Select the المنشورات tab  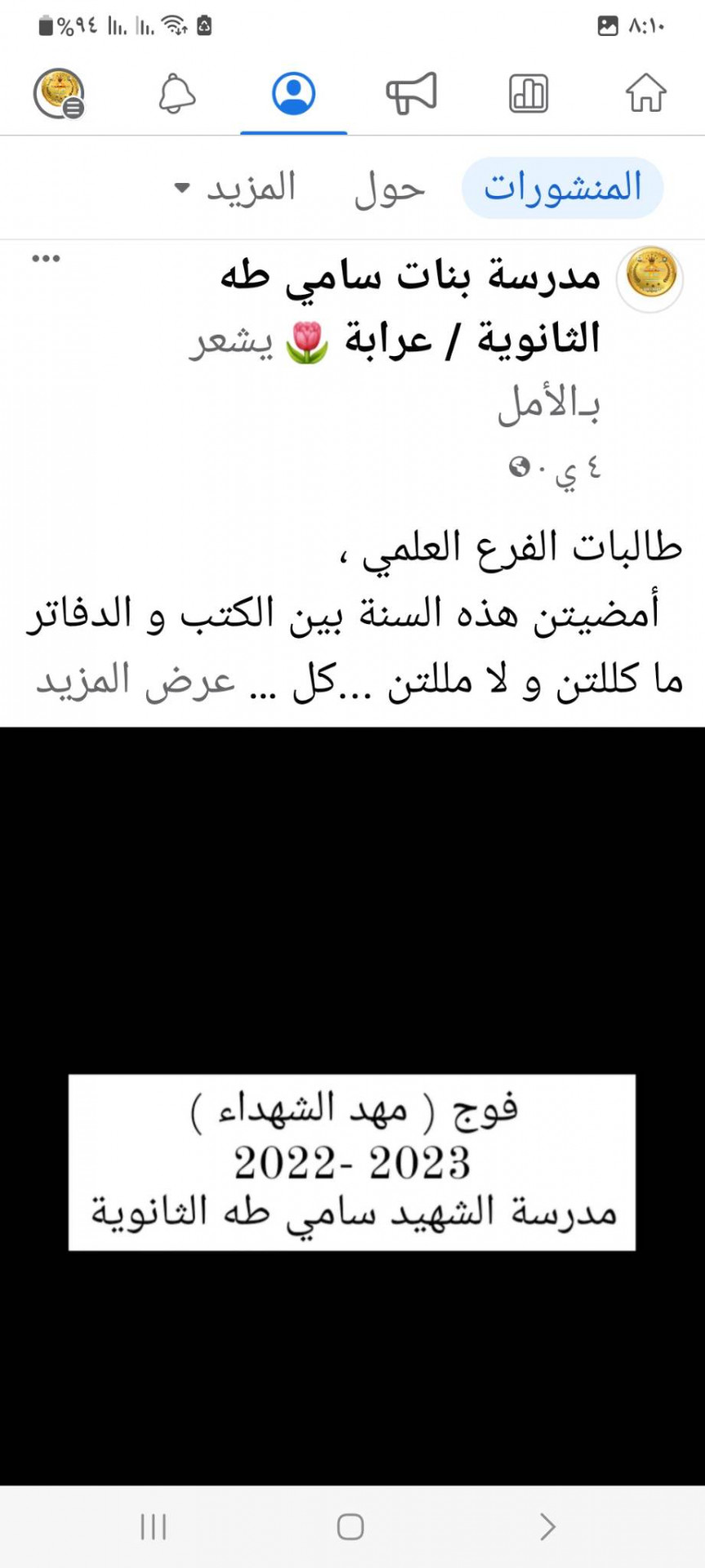tap(563, 188)
